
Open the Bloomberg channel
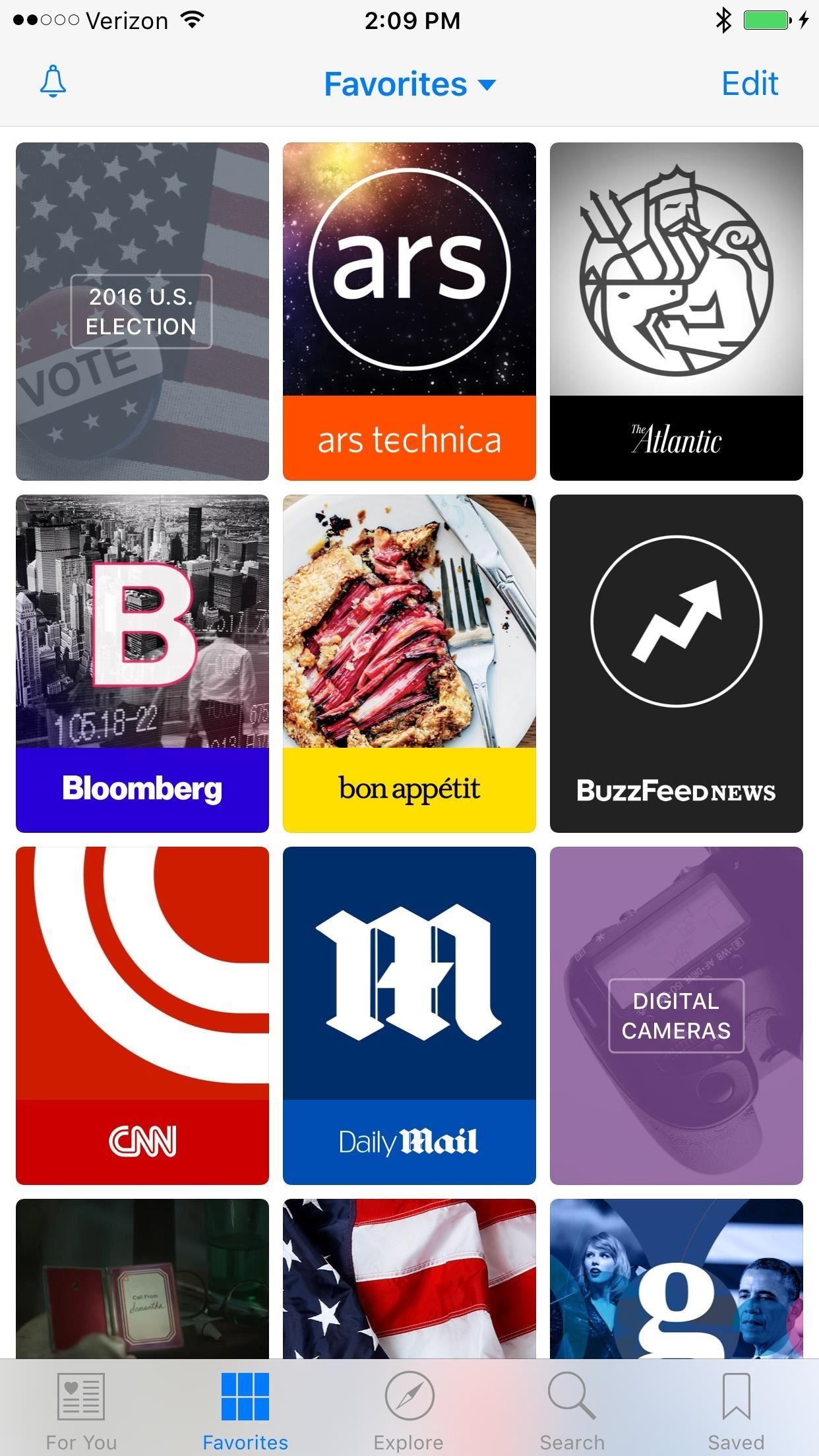pyautogui.click(x=142, y=663)
